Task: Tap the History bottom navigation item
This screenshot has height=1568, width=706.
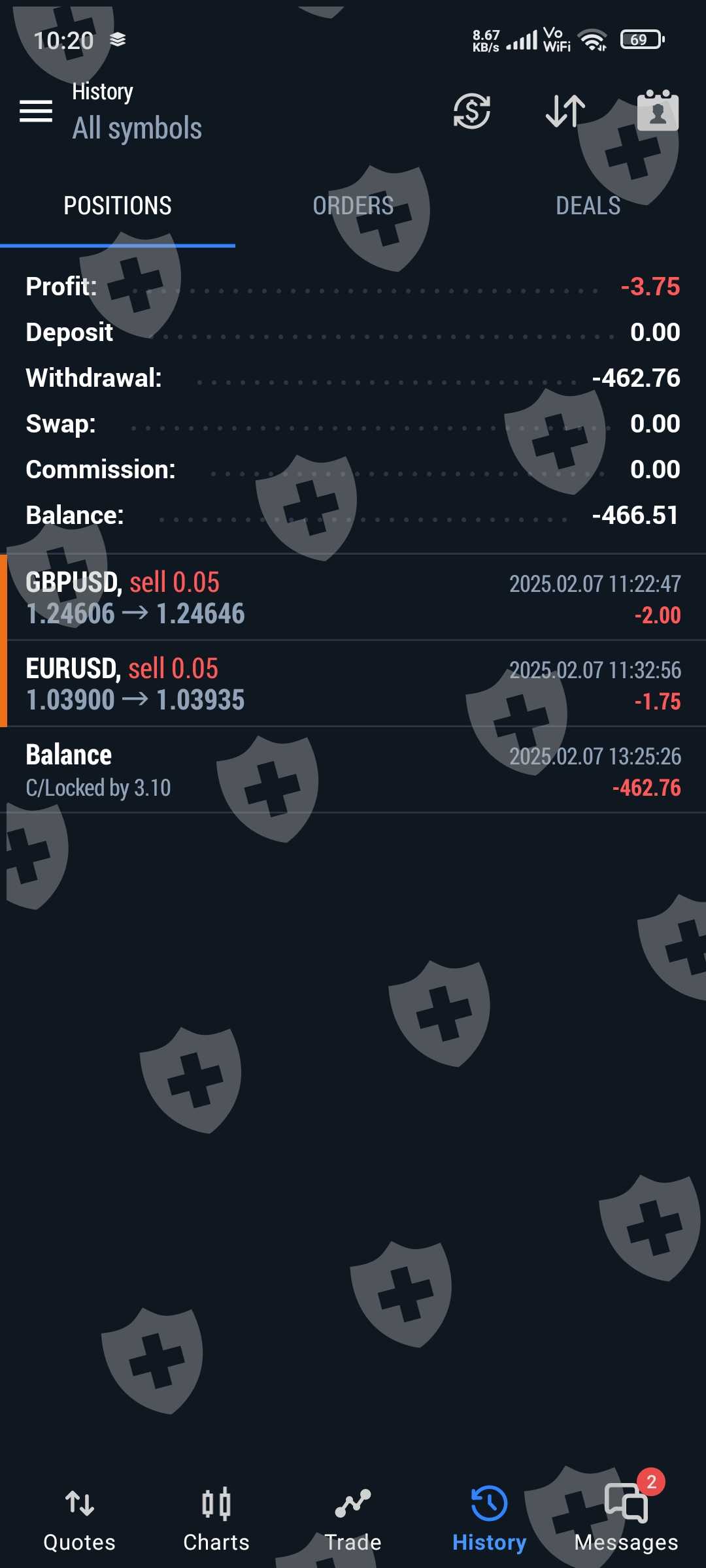Action: click(x=489, y=1518)
